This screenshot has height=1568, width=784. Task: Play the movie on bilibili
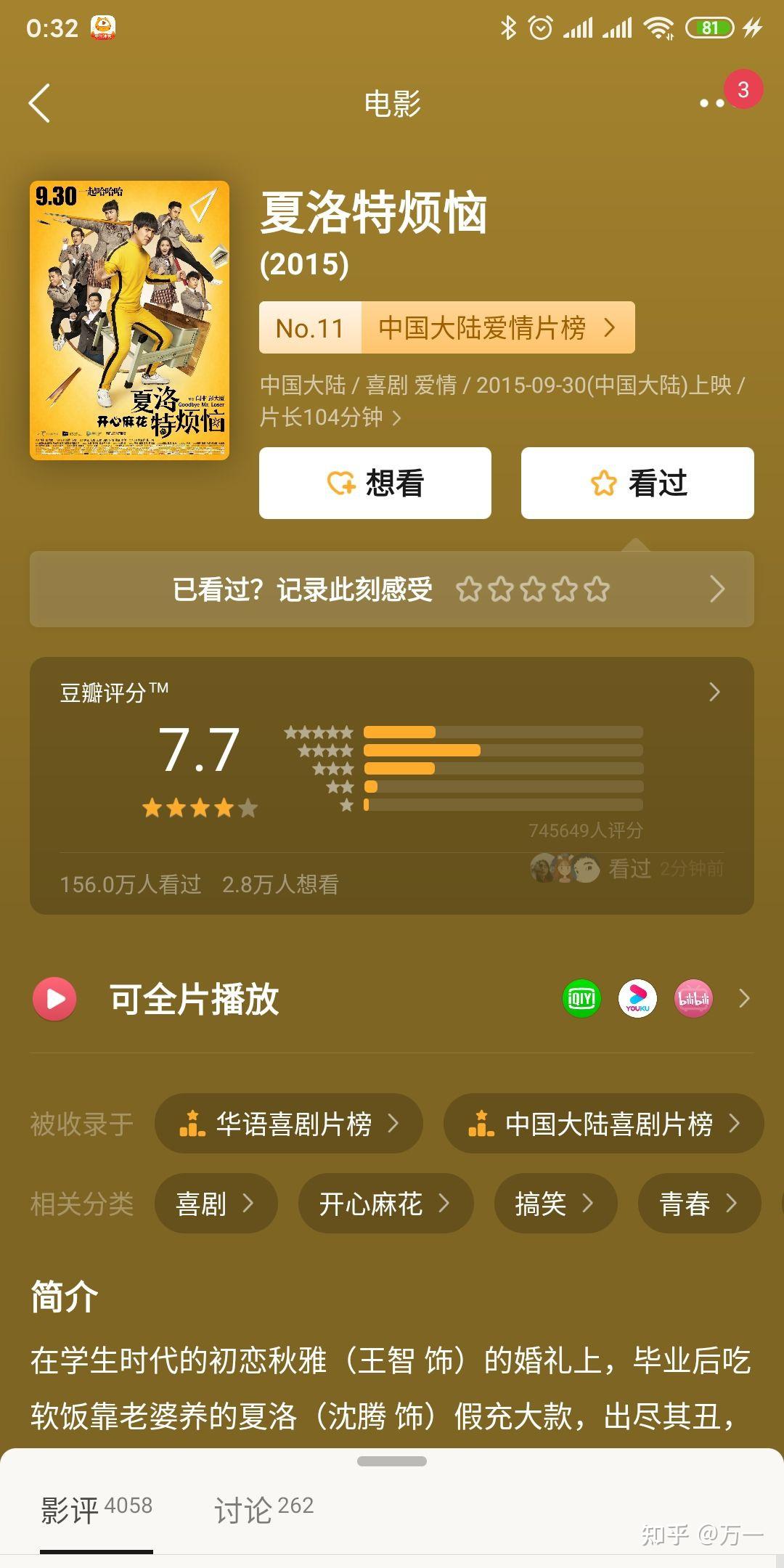coord(692,998)
